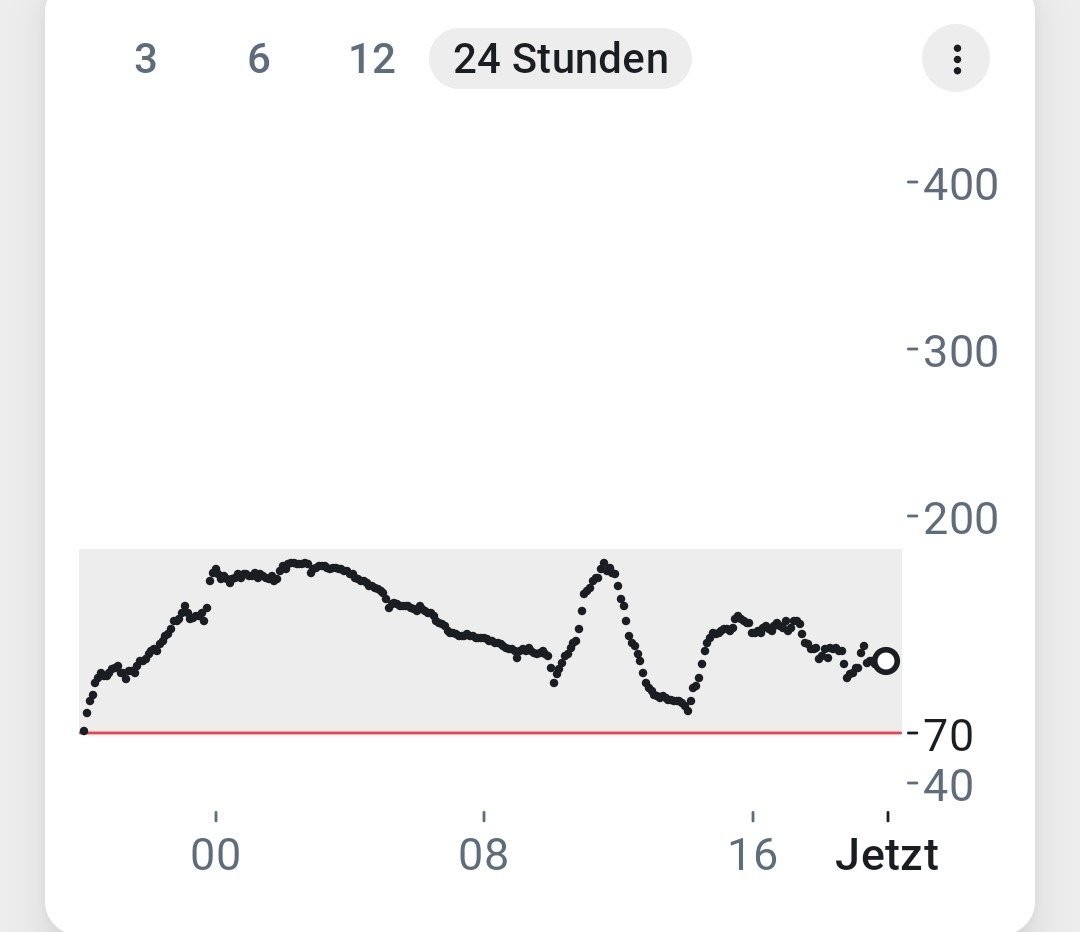Open the three-dot overflow menu
Image resolution: width=1080 pixels, height=932 pixels.
tap(956, 59)
